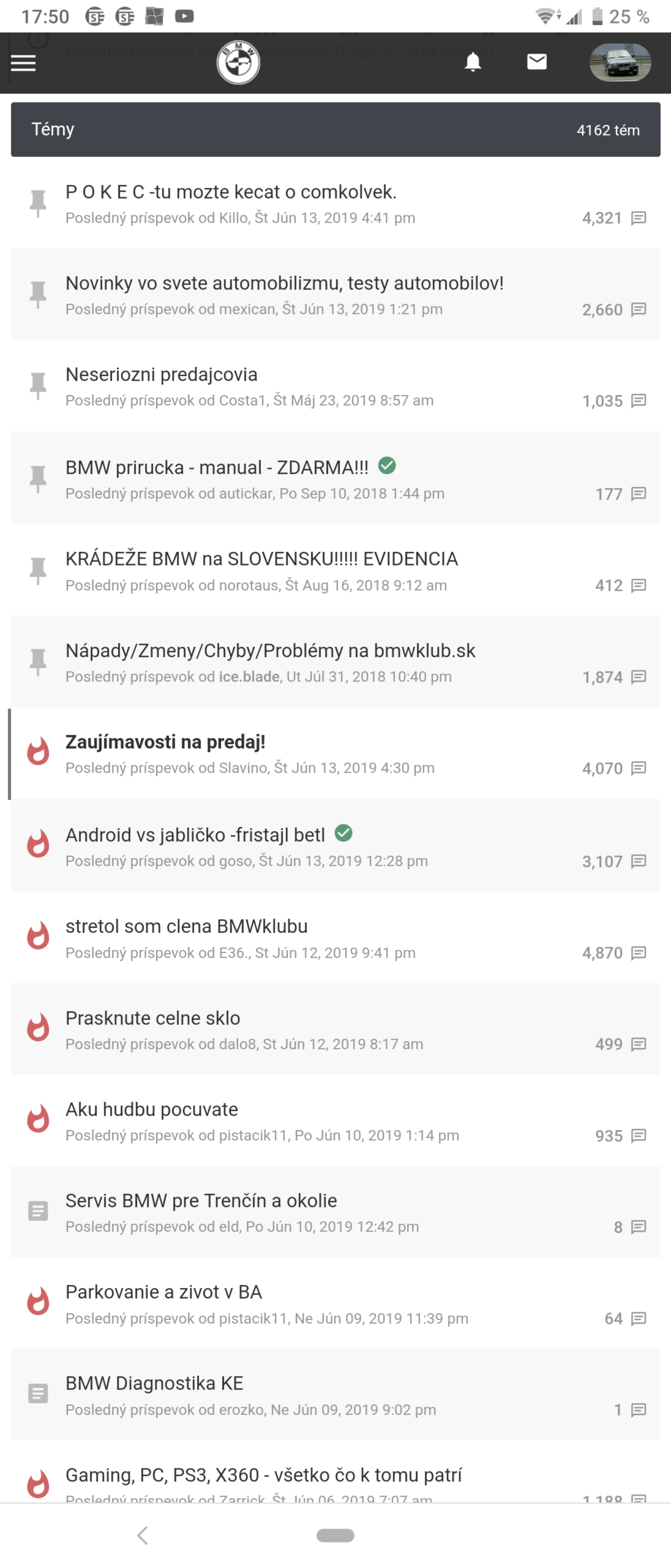671x1568 pixels.
Task: View KRÁDEŽE BMW na SLOVENSKU thread
Action: (x=262, y=559)
